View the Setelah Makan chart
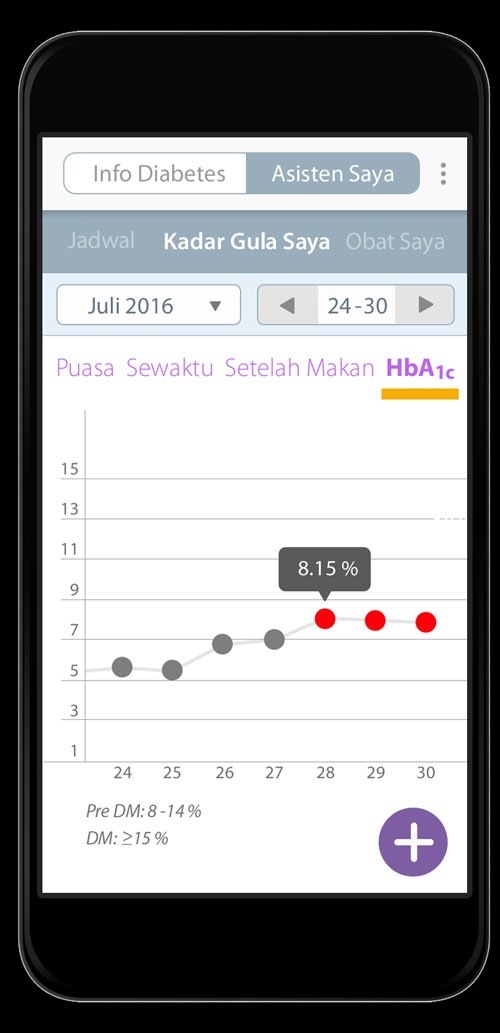Screen dimensions: 500x1033 pos(300,368)
